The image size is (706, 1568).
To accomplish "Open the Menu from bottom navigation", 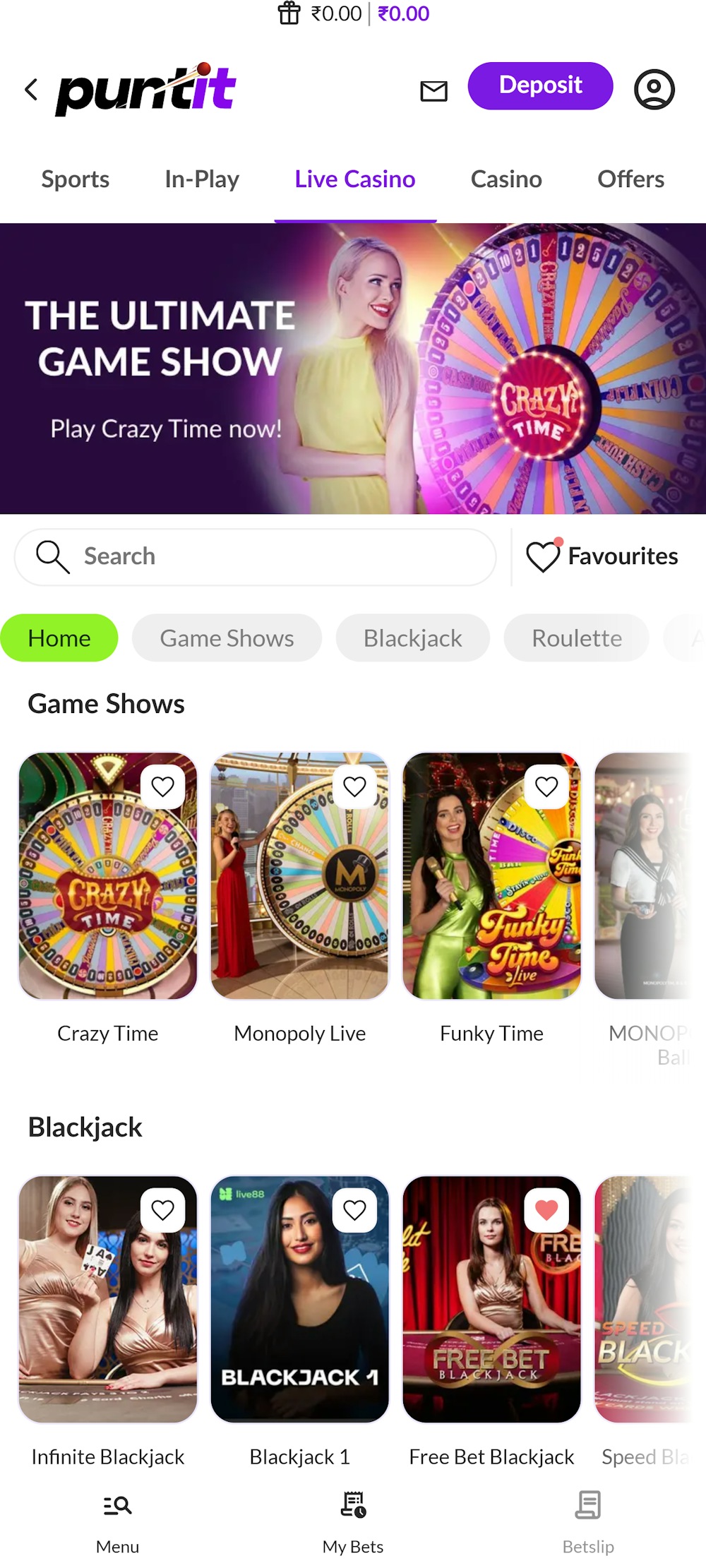I will pos(116,1518).
